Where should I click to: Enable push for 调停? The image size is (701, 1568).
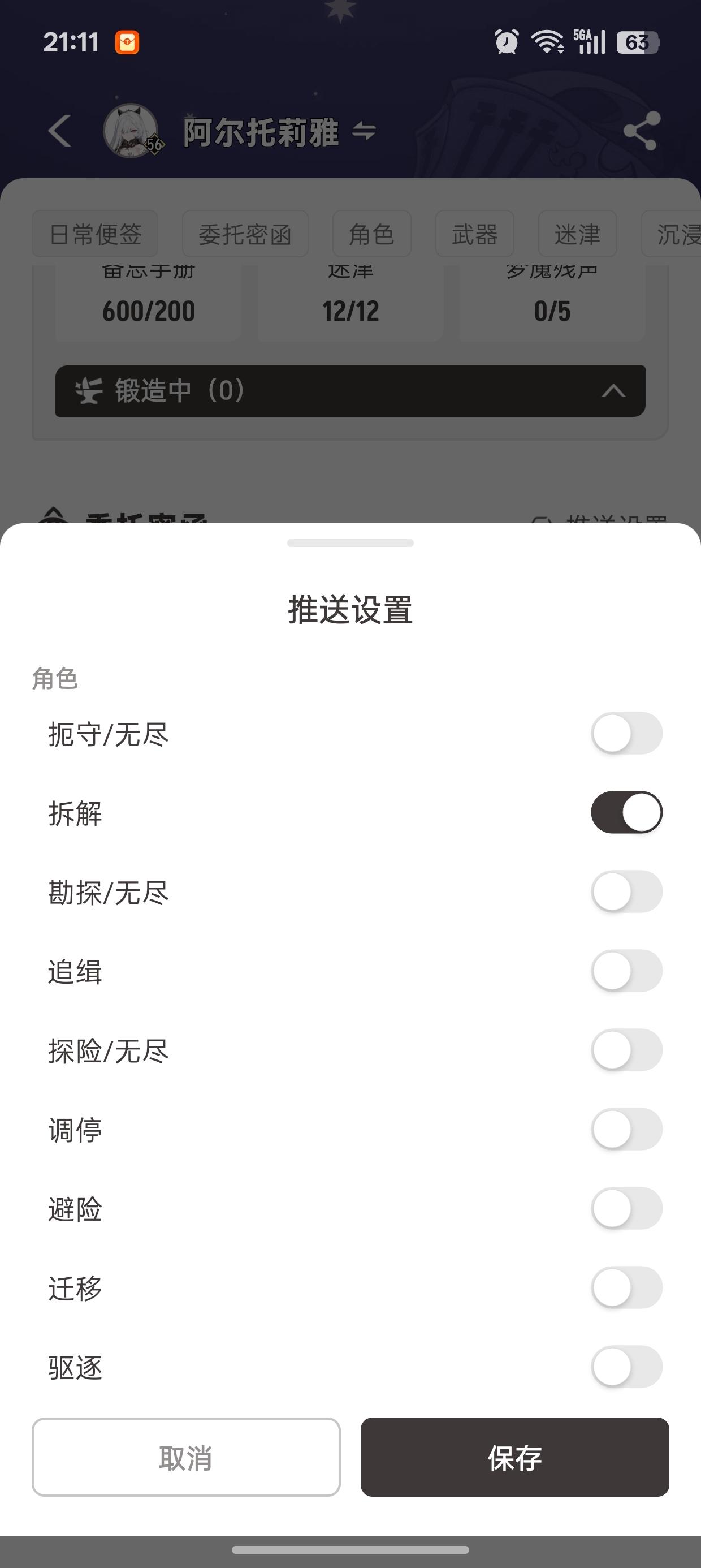click(626, 1129)
